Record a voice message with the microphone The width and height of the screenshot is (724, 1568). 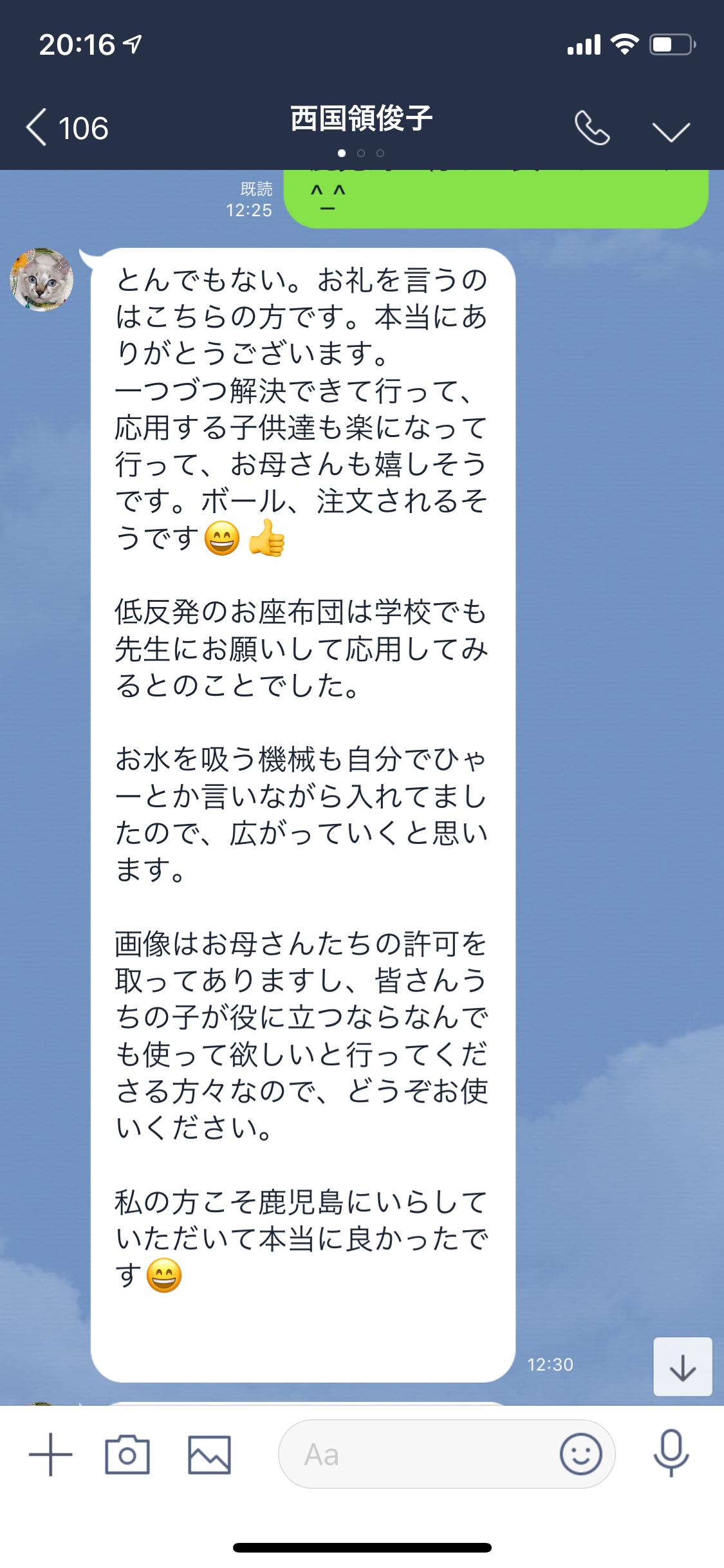[x=671, y=1453]
